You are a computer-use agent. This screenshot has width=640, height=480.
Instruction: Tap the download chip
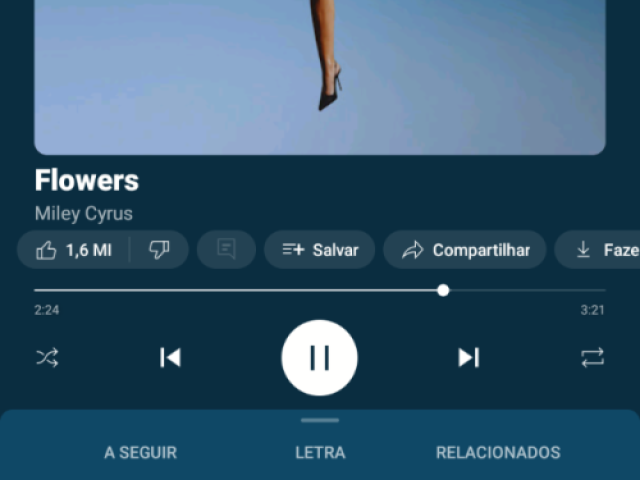(x=600, y=250)
